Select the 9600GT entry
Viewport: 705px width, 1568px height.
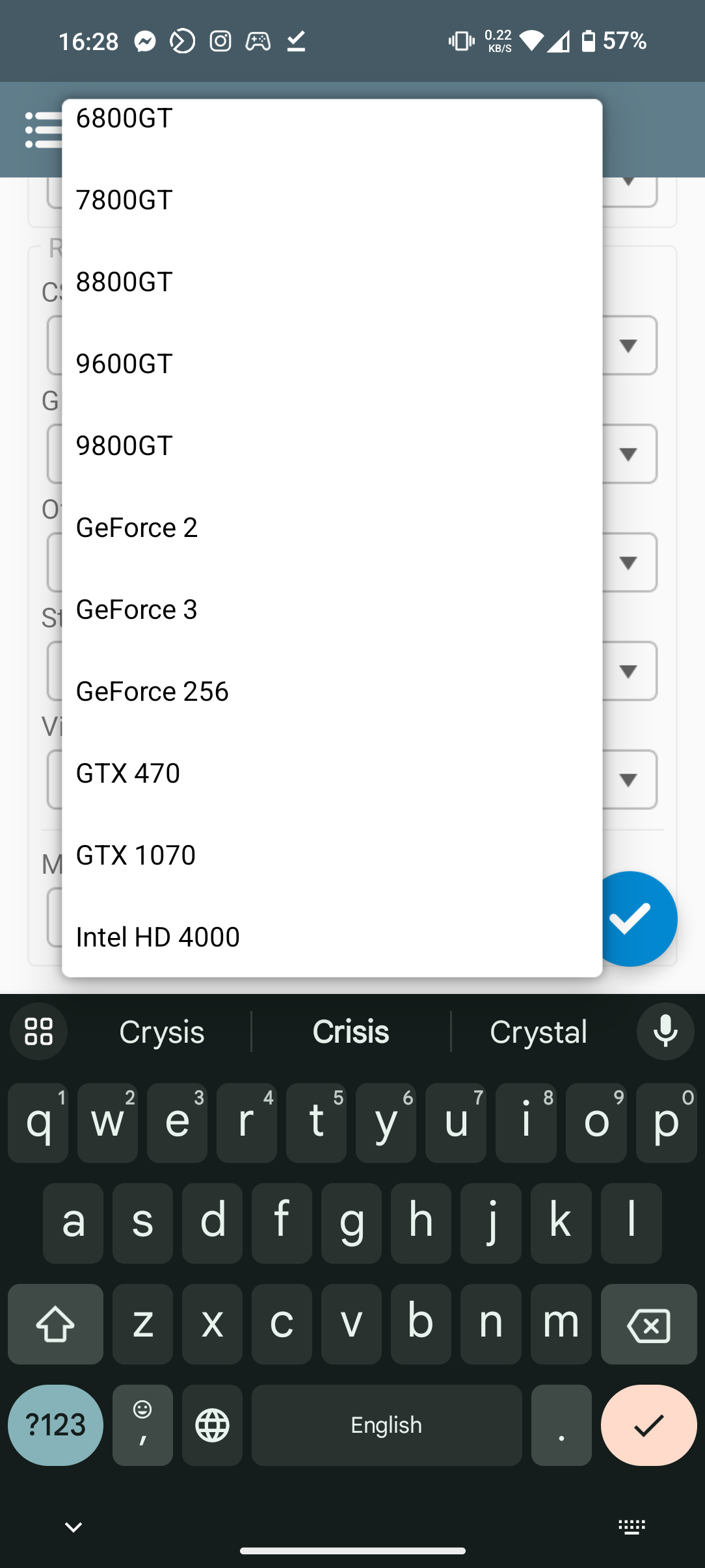point(332,363)
